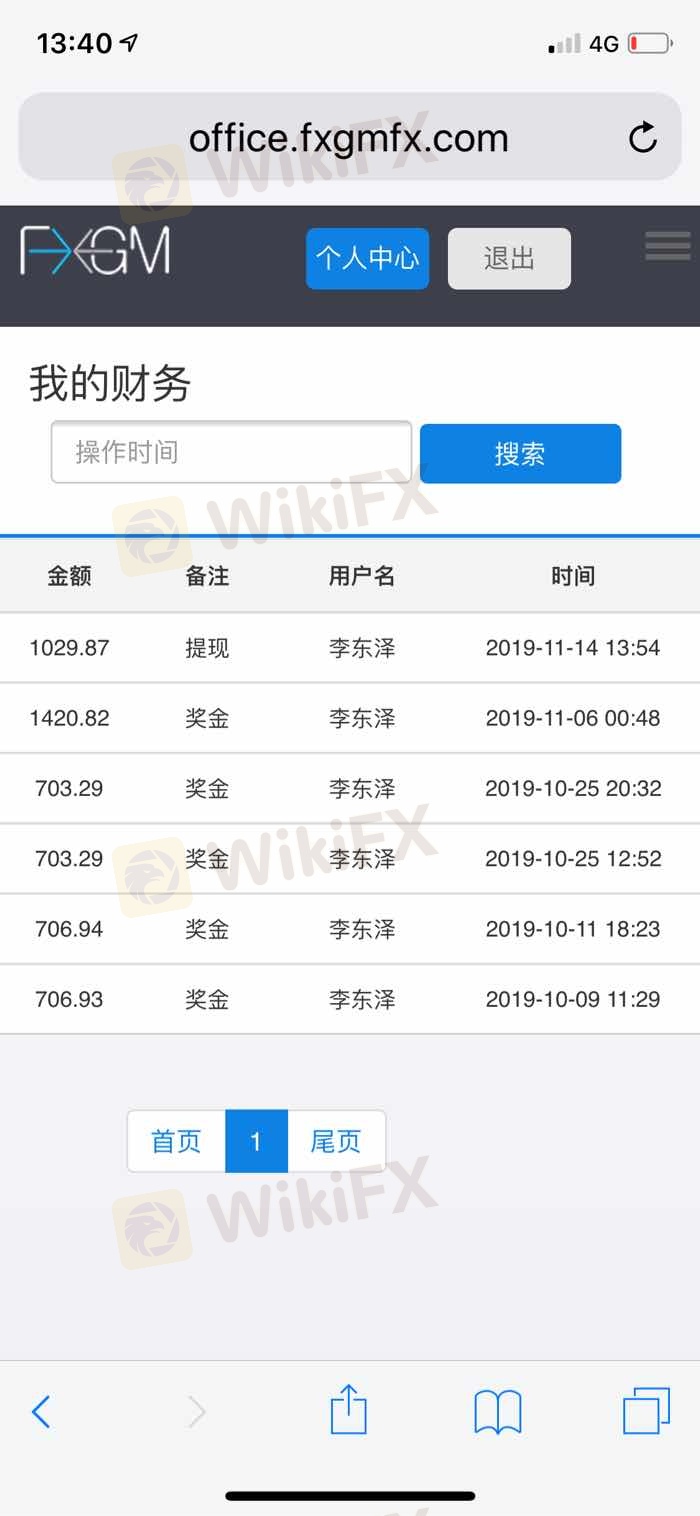Image resolution: width=700 pixels, height=1516 pixels.
Task: Reload the page in Safari
Action: tap(643, 137)
